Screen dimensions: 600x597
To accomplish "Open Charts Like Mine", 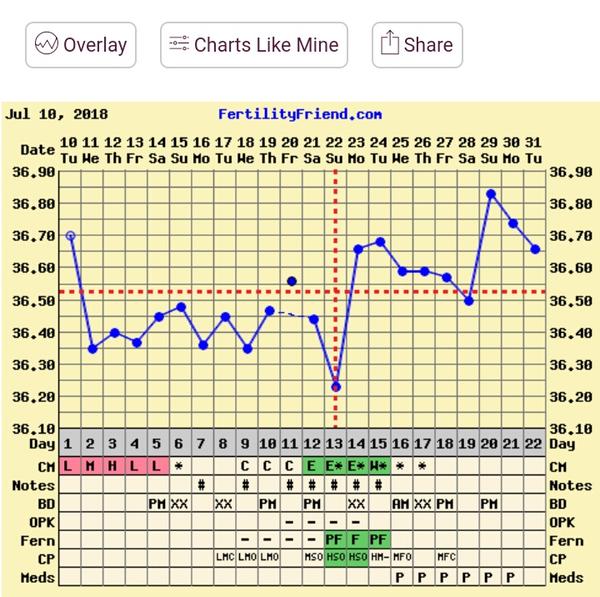I will tap(254, 45).
